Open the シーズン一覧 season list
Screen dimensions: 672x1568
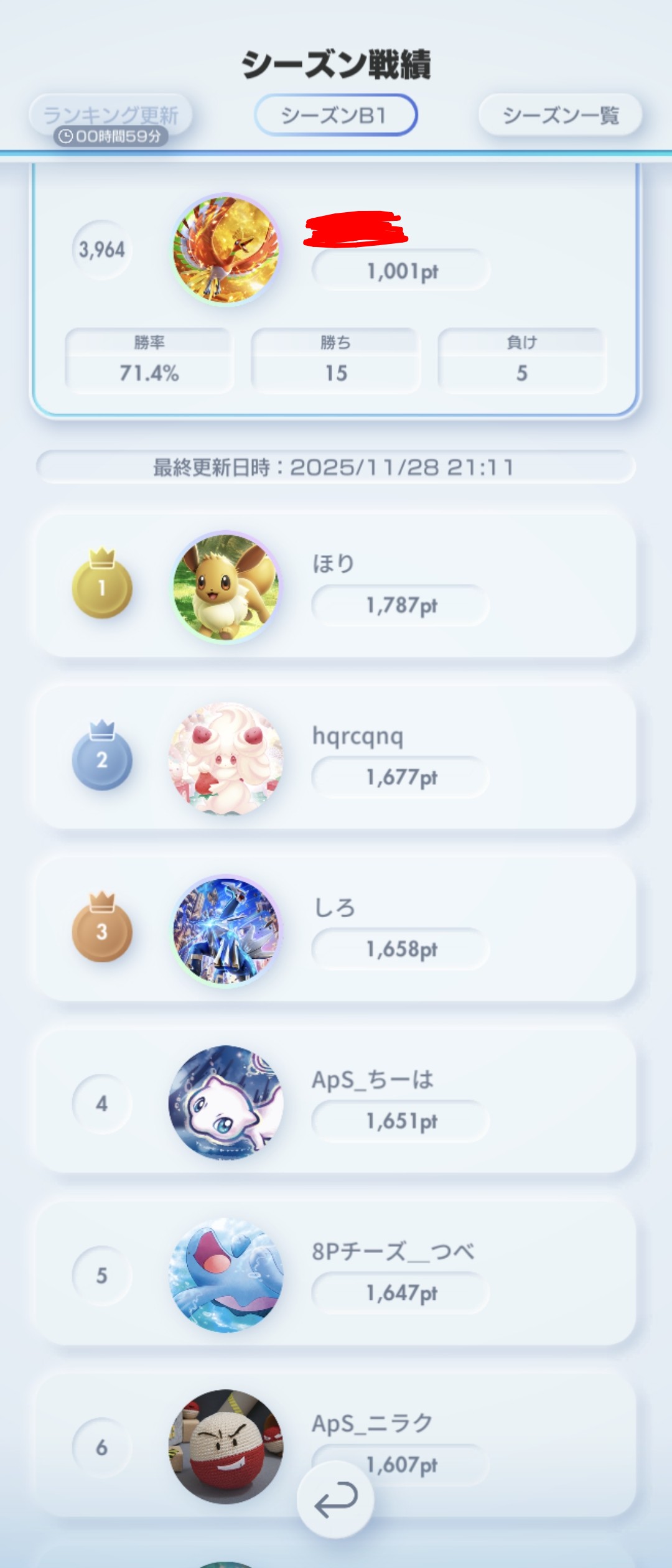pyautogui.click(x=560, y=115)
